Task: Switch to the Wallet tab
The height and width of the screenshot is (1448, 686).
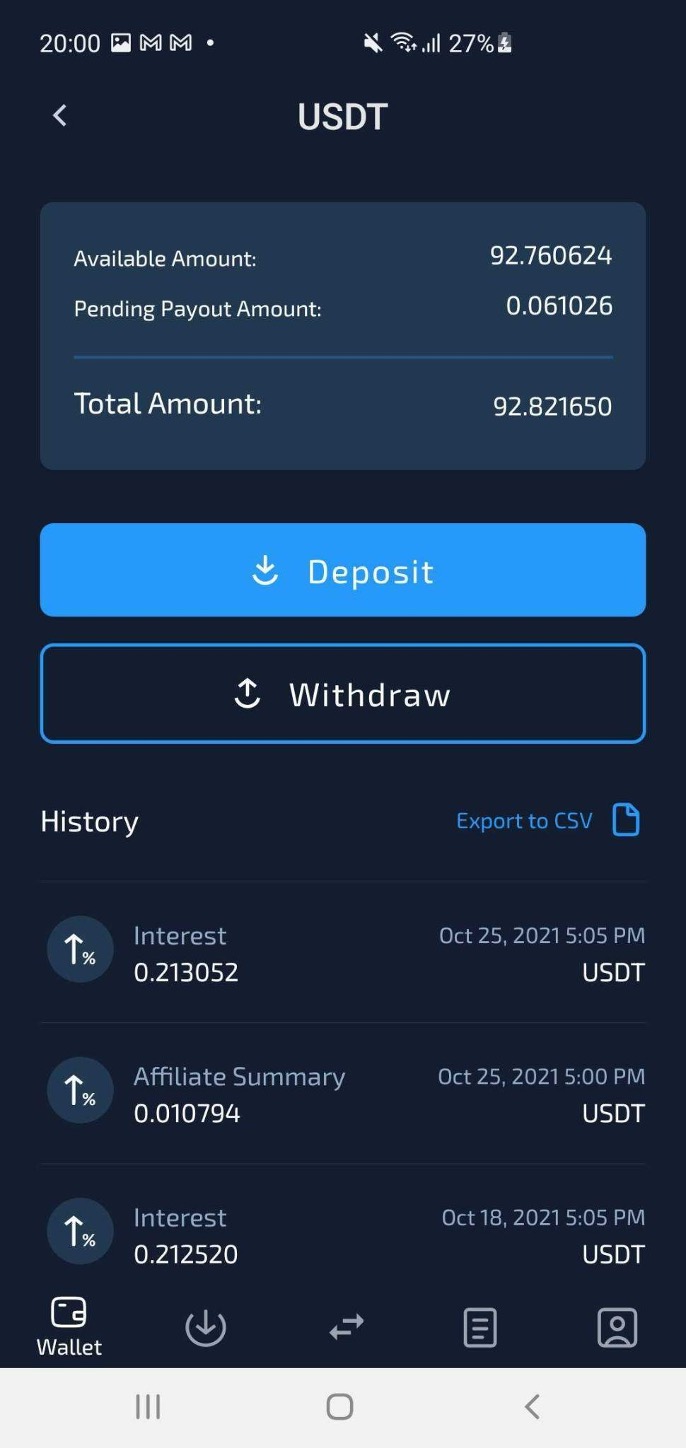Action: 69,1326
